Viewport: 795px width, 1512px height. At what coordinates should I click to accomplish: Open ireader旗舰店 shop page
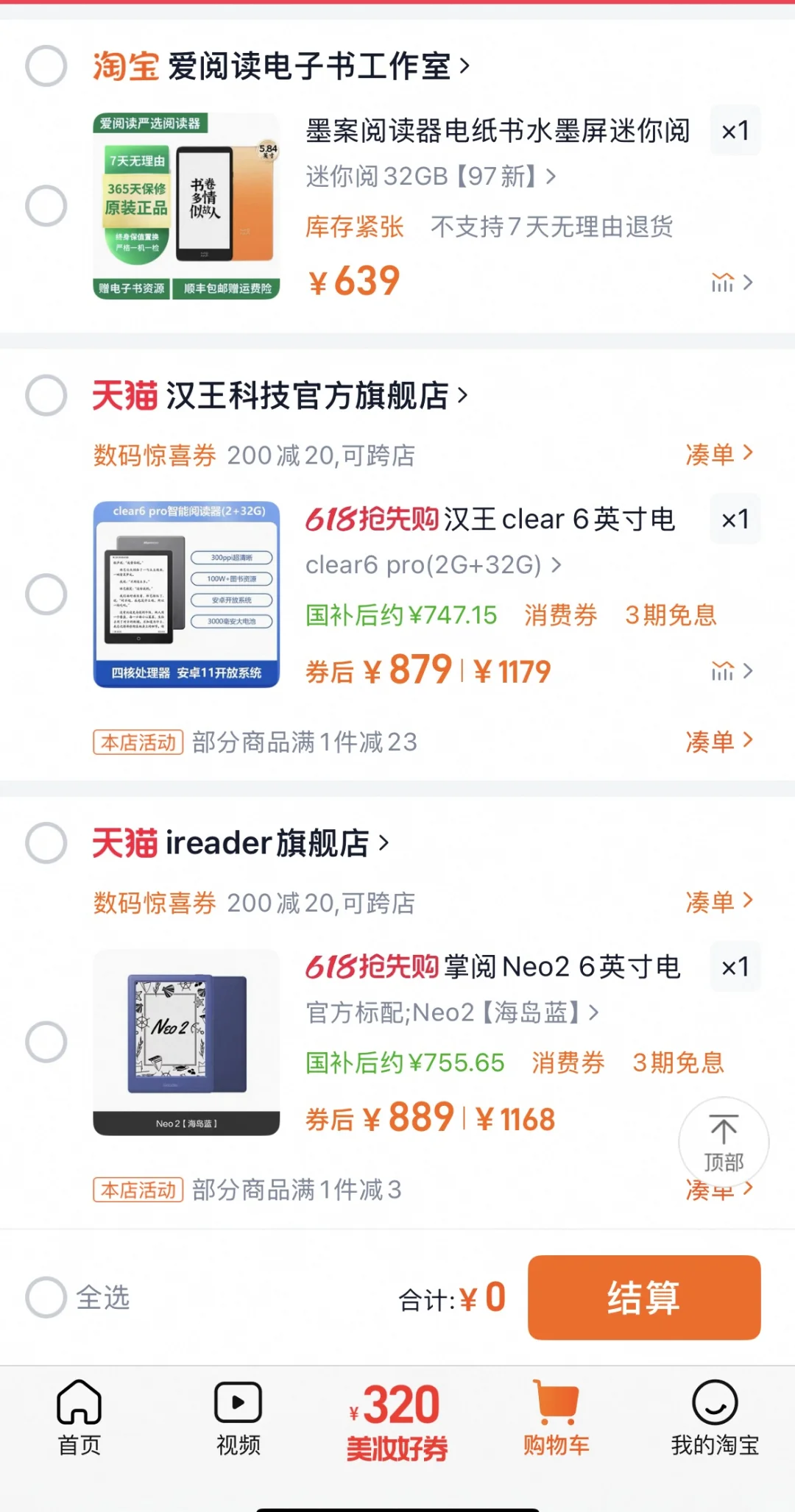[268, 843]
